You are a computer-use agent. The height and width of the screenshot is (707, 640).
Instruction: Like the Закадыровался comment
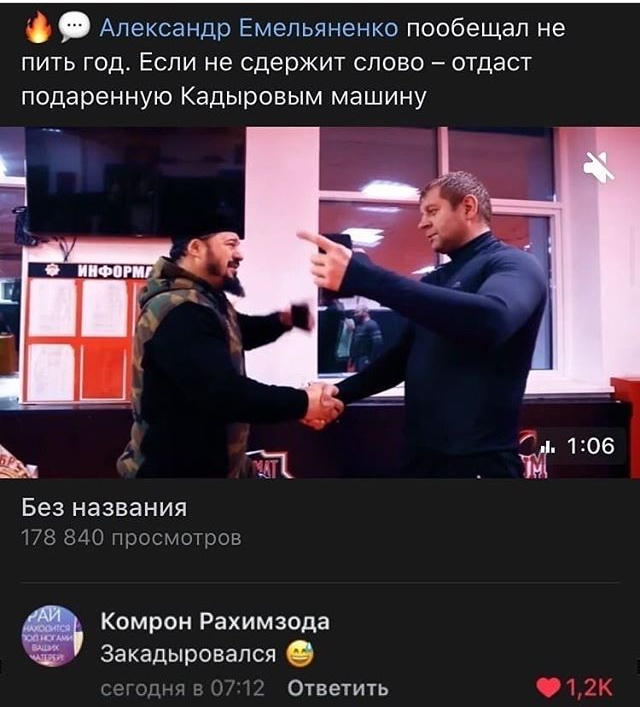[549, 688]
